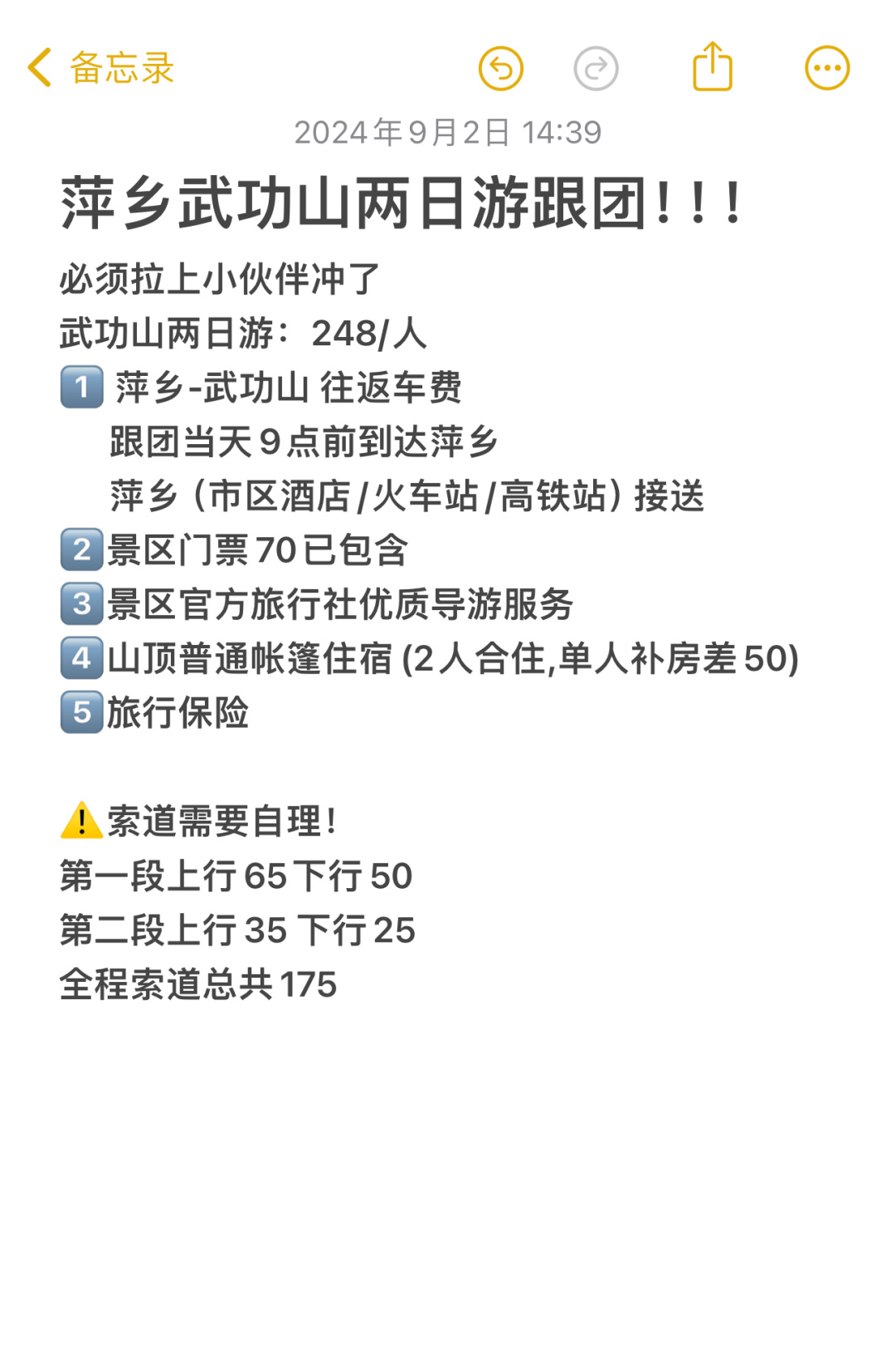Undo the last edit

501,68
